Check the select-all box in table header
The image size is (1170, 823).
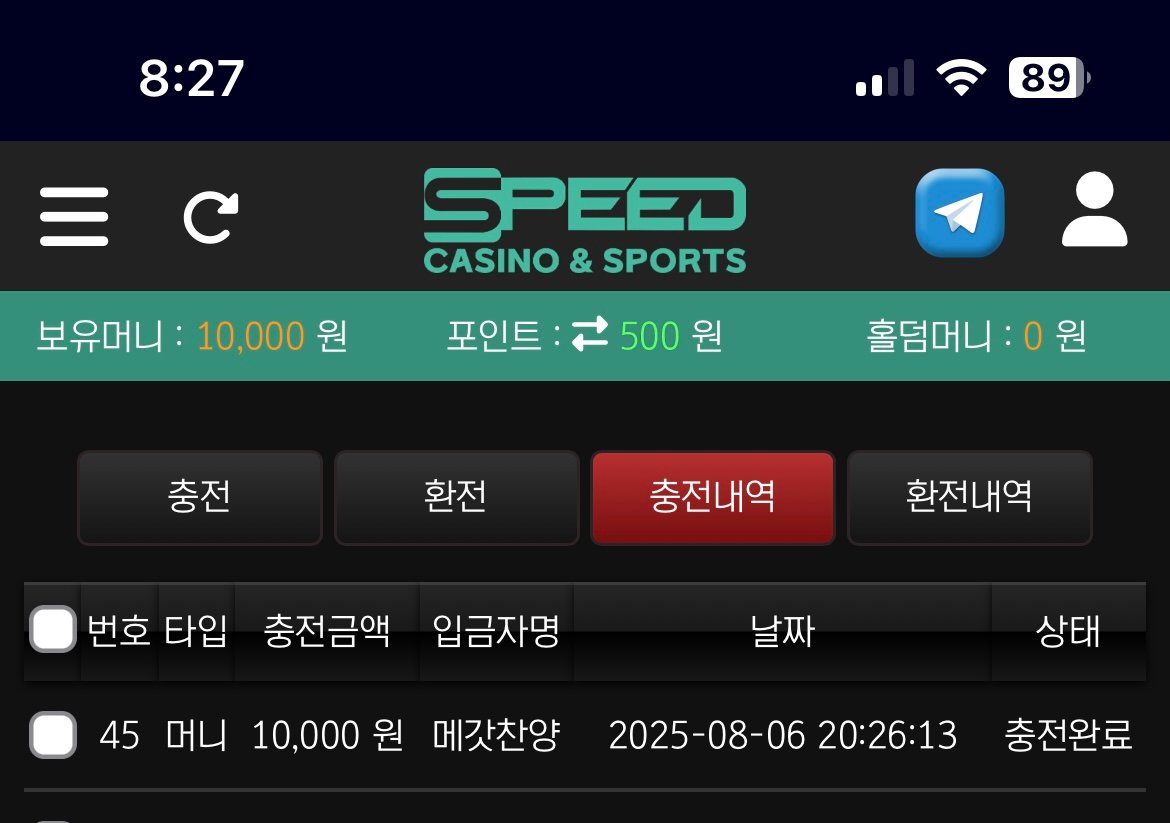(x=53, y=630)
